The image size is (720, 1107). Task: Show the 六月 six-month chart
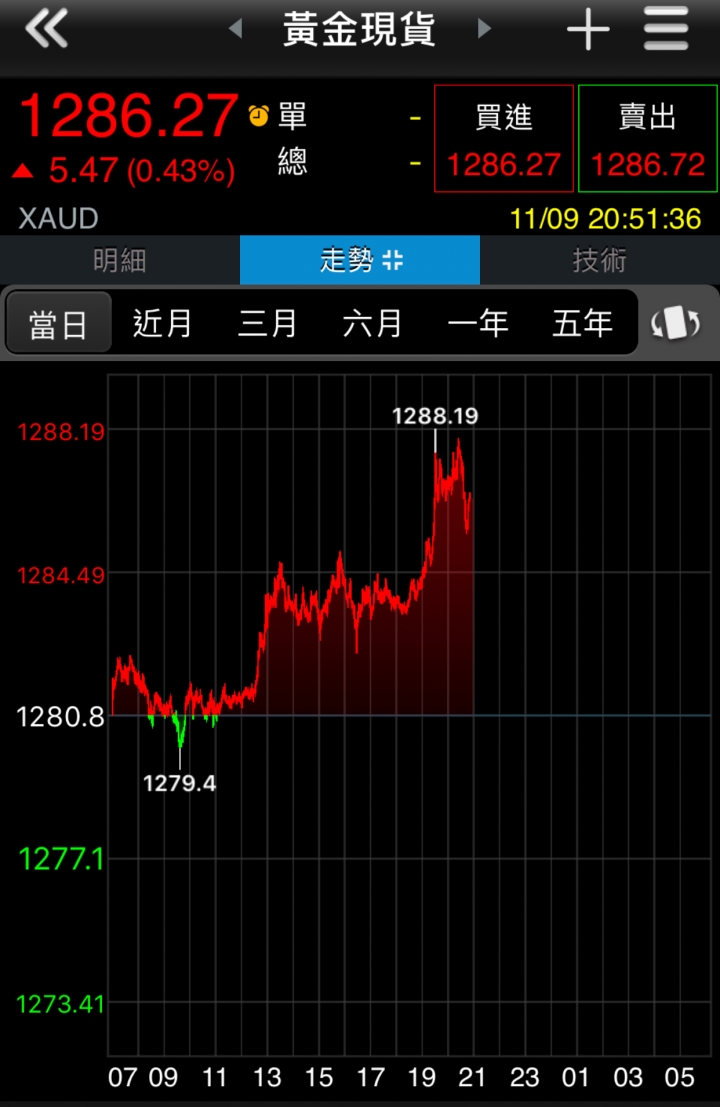tap(373, 324)
